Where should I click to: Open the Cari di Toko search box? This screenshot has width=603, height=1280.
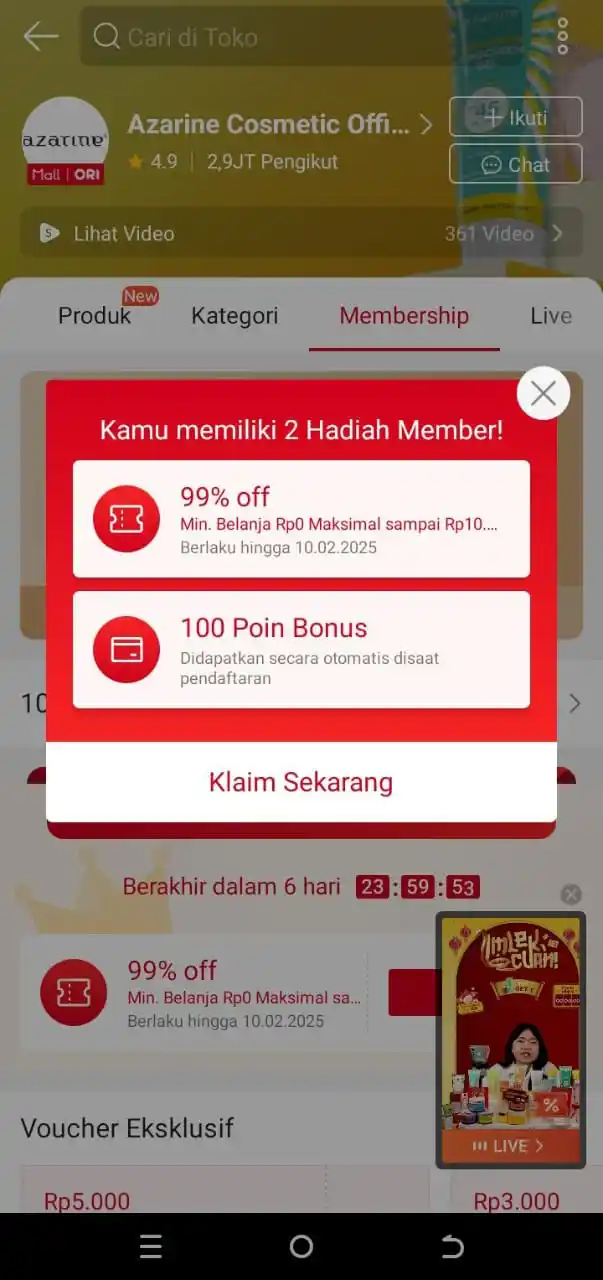pyautogui.click(x=300, y=37)
